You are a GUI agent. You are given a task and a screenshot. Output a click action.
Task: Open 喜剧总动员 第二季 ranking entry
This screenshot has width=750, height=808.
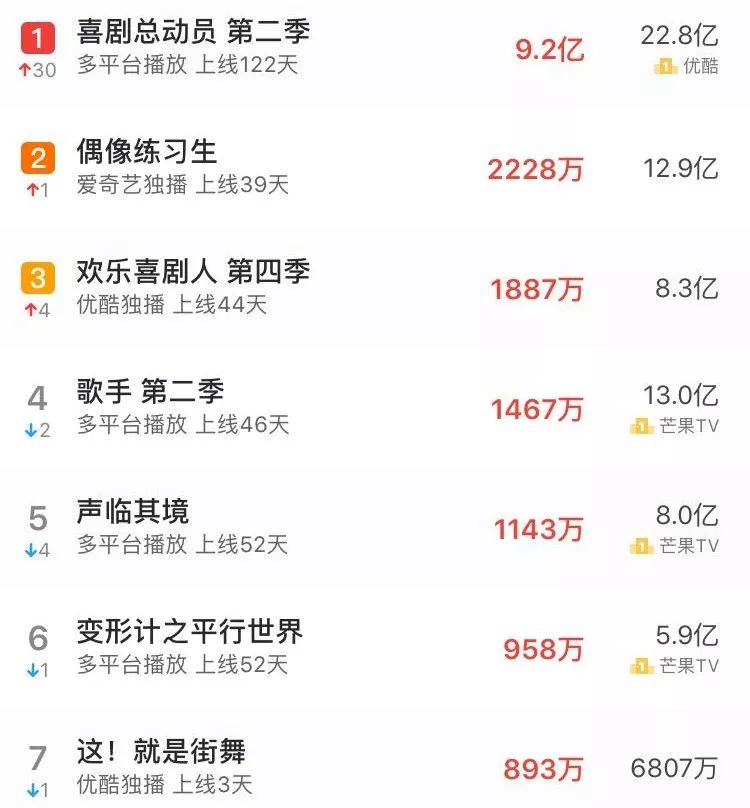coord(194,33)
